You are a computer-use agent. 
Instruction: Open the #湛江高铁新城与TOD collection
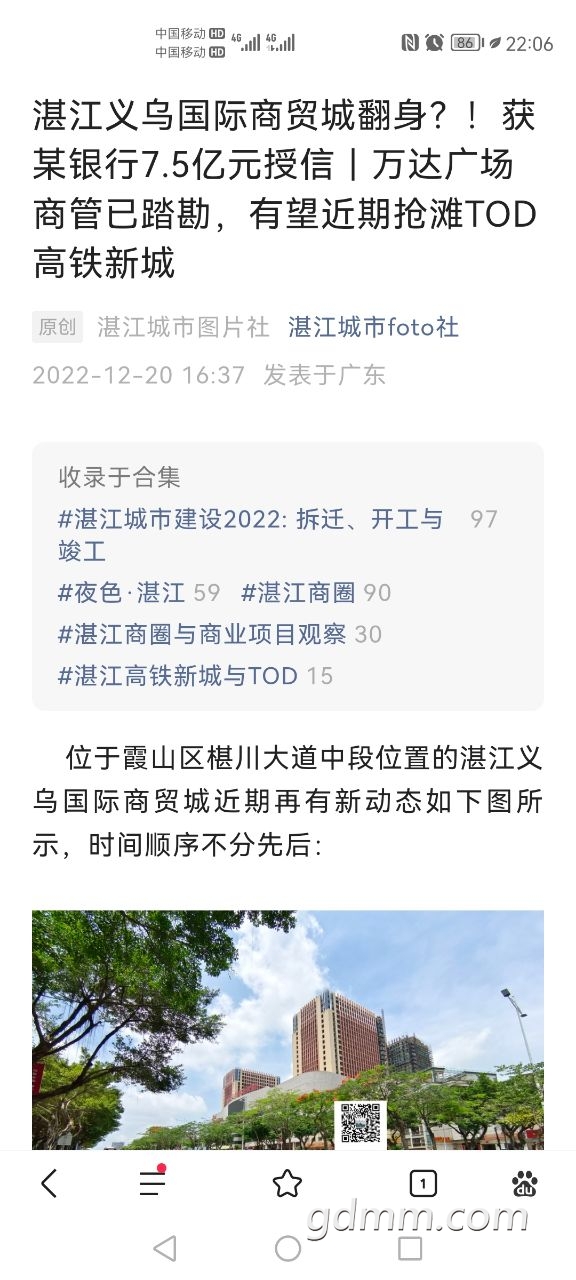pyautogui.click(x=178, y=676)
